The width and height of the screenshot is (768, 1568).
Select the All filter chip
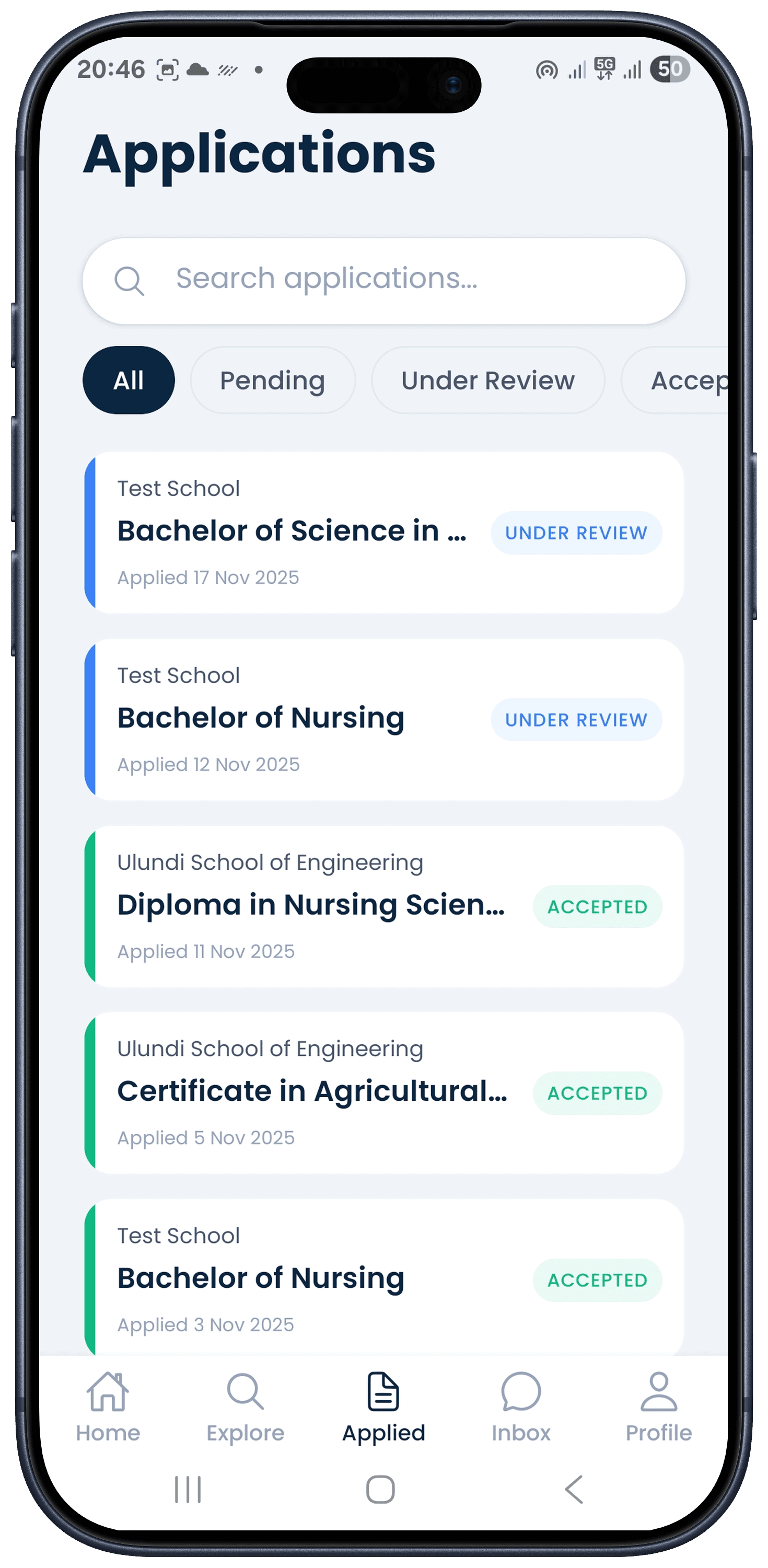coord(128,379)
